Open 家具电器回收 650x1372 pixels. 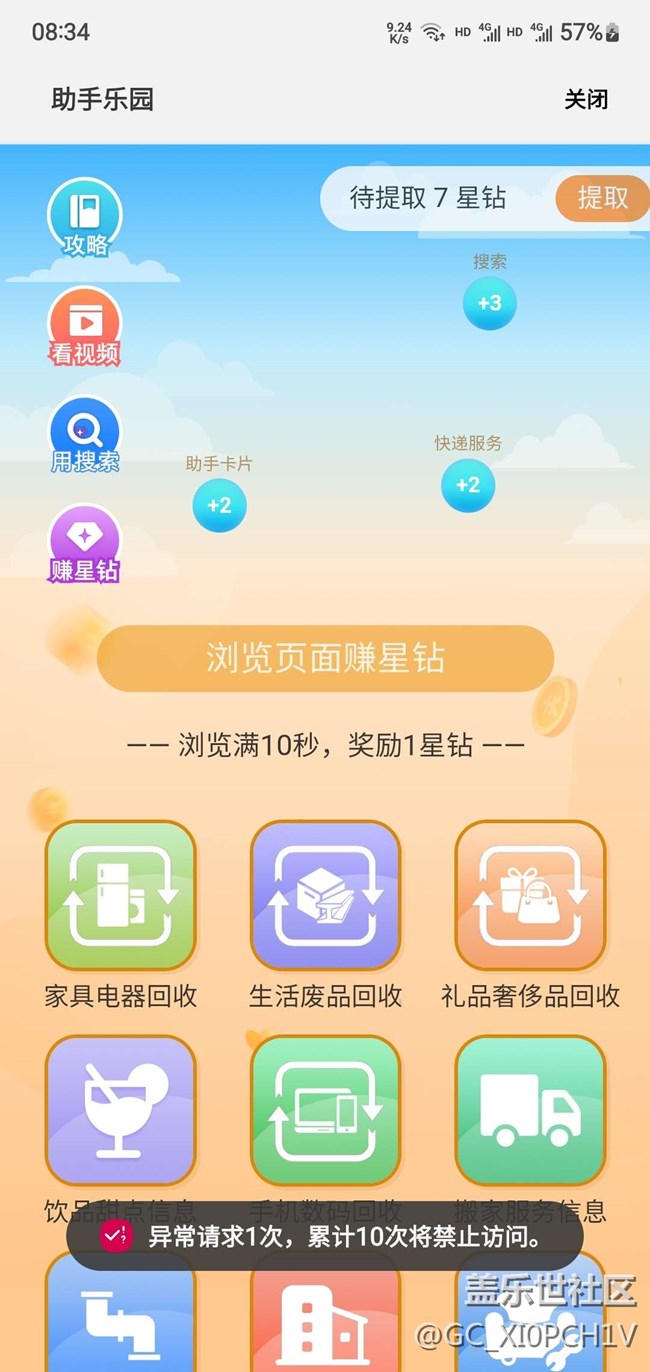tap(121, 896)
